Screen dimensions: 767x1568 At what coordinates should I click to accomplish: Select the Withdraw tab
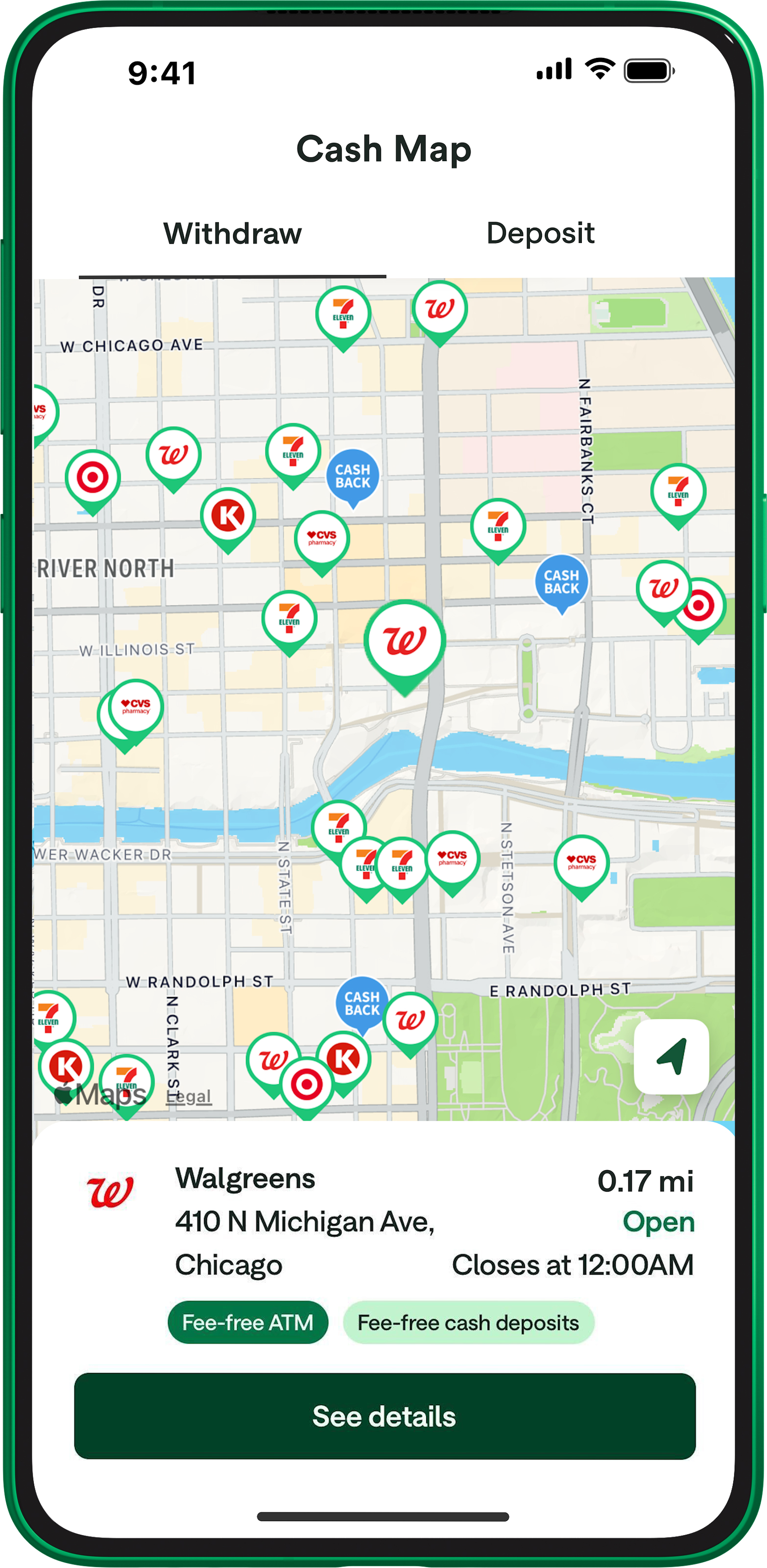pos(232,234)
